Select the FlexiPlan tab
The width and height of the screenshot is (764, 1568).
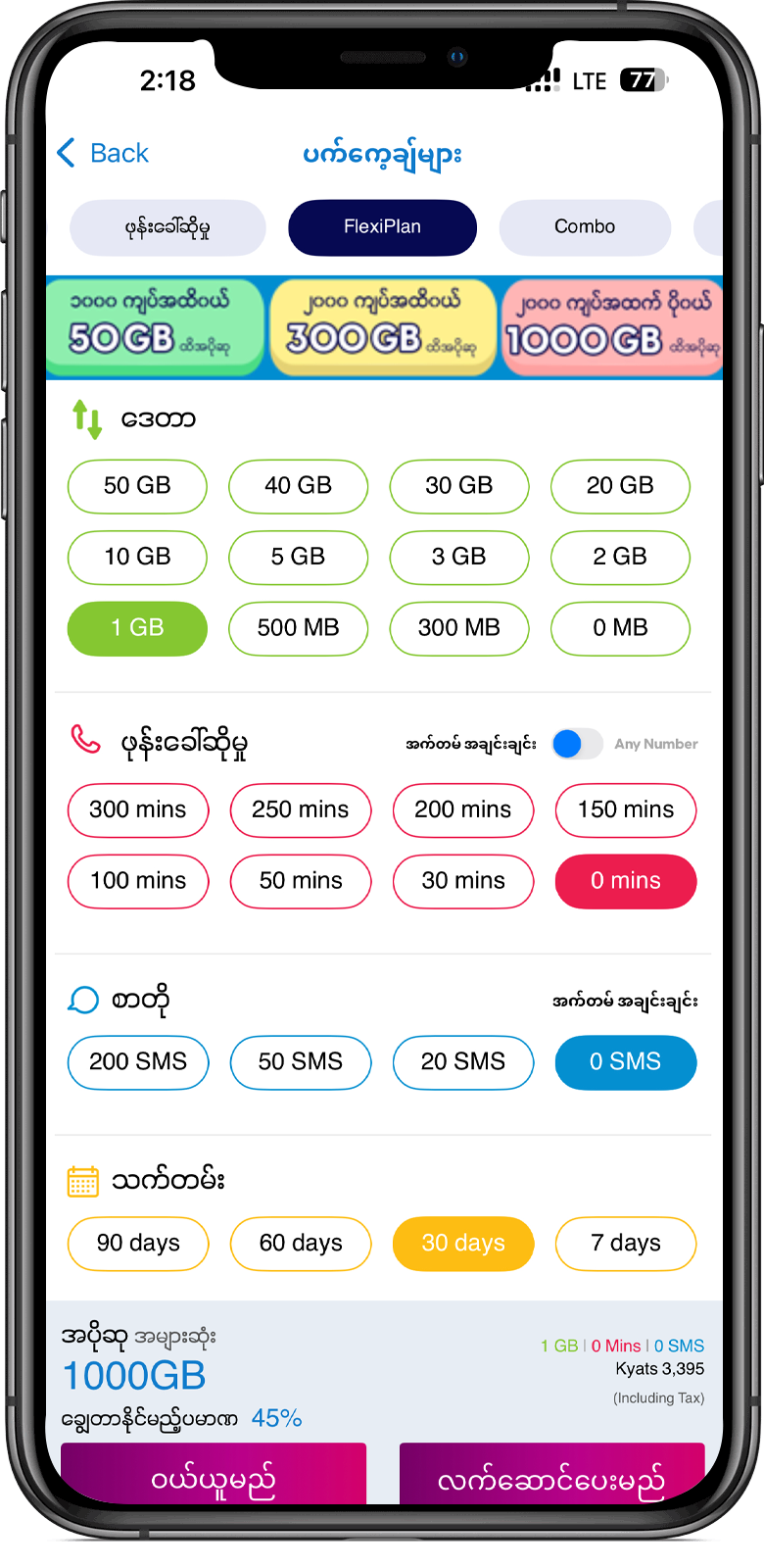382,226
